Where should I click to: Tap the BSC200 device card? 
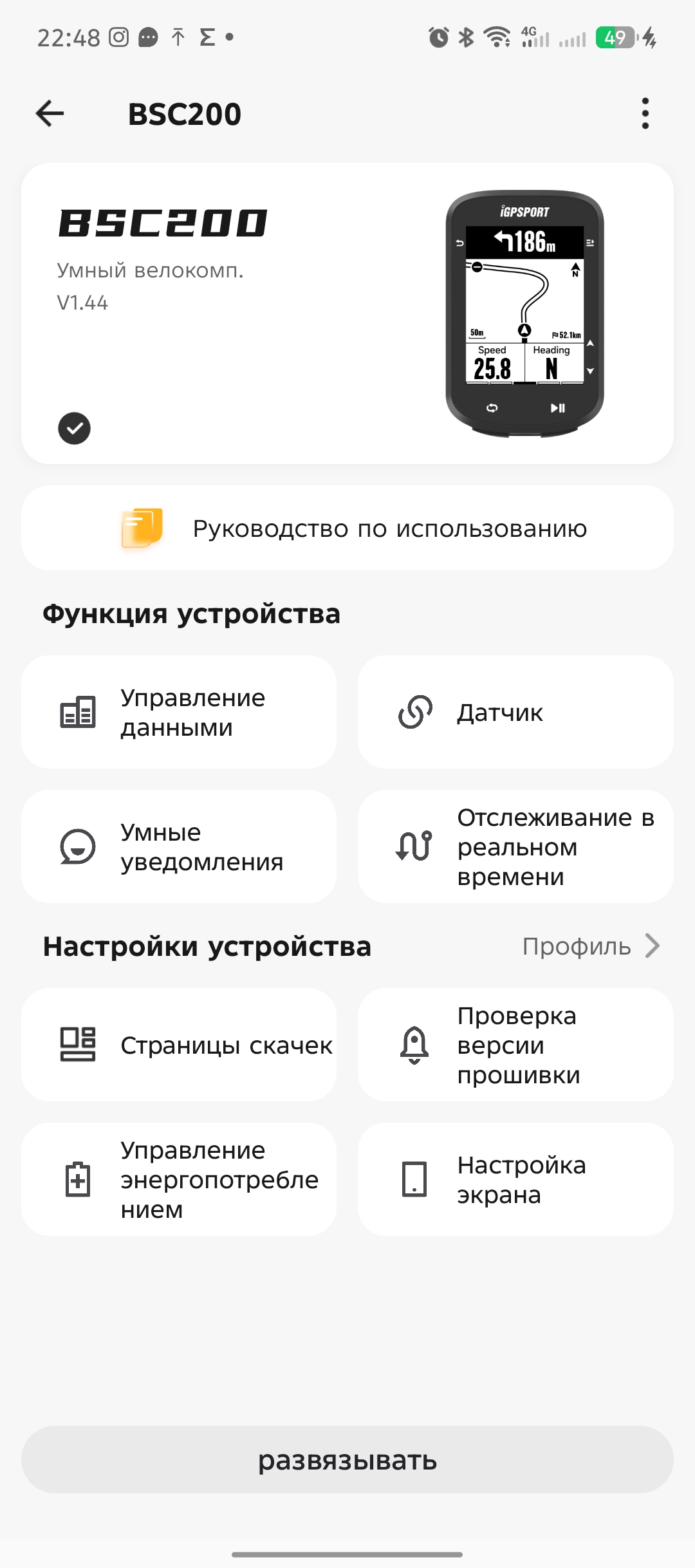[x=347, y=313]
